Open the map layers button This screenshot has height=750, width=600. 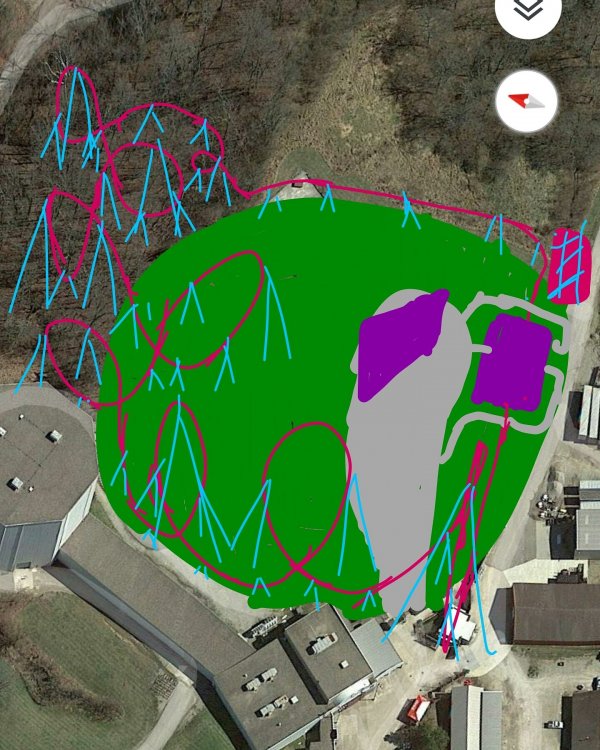(527, 10)
